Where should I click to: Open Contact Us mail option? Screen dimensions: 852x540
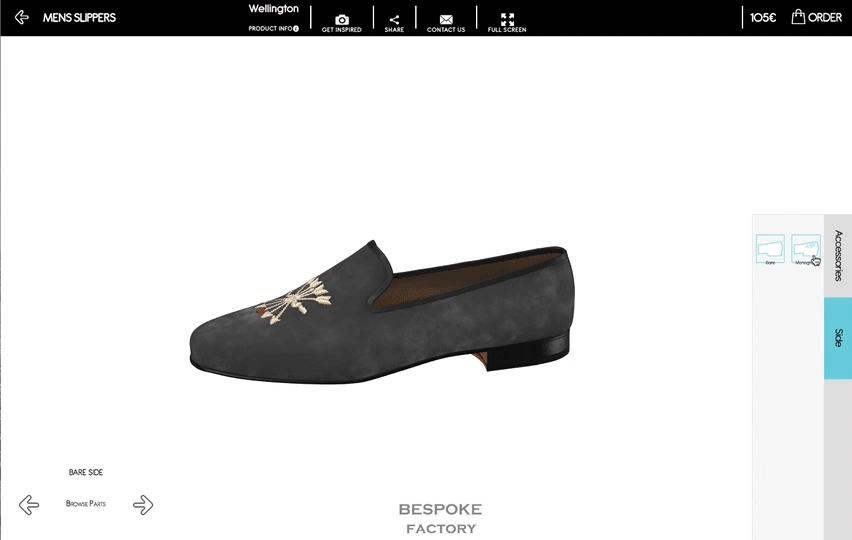[x=446, y=20]
